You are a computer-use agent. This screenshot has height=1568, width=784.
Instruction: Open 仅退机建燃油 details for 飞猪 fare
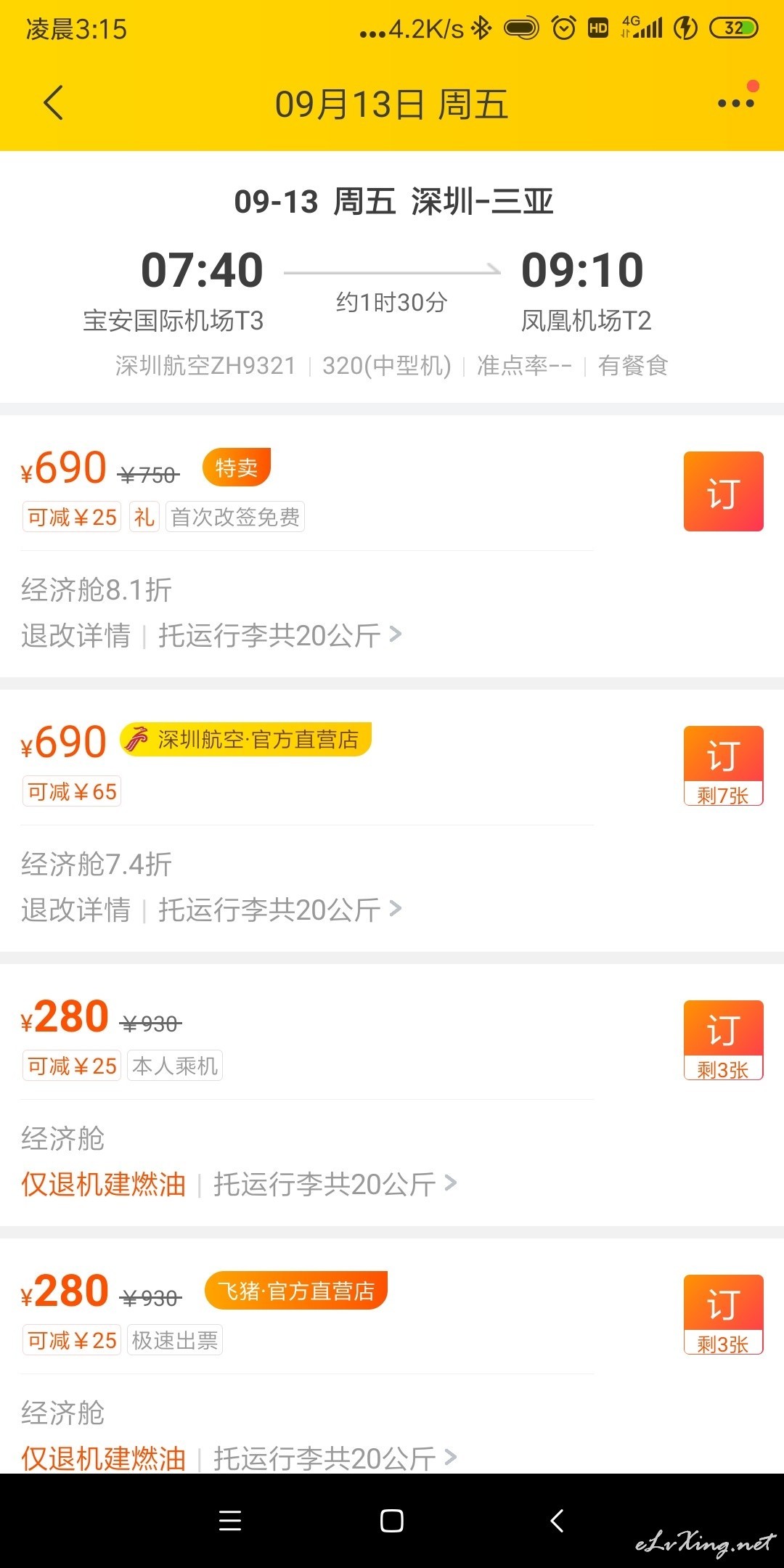(x=104, y=1458)
